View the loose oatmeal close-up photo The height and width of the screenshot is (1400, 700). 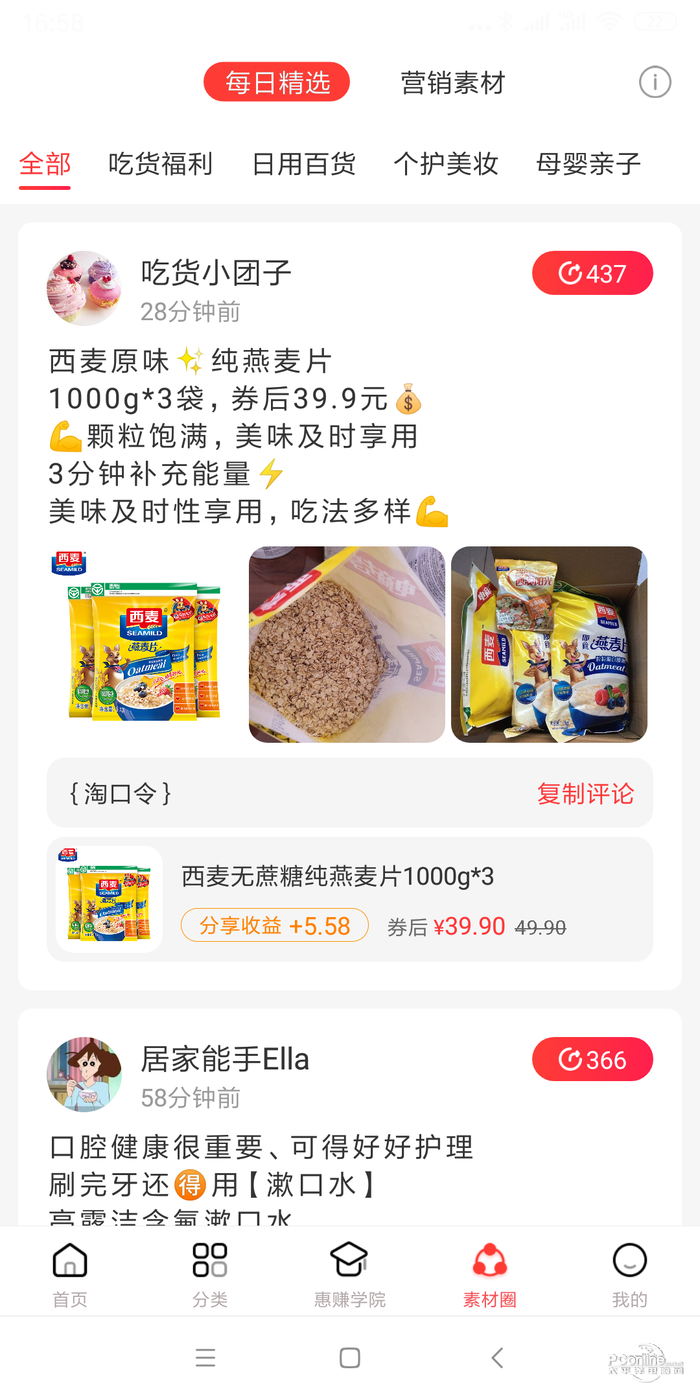(346, 644)
